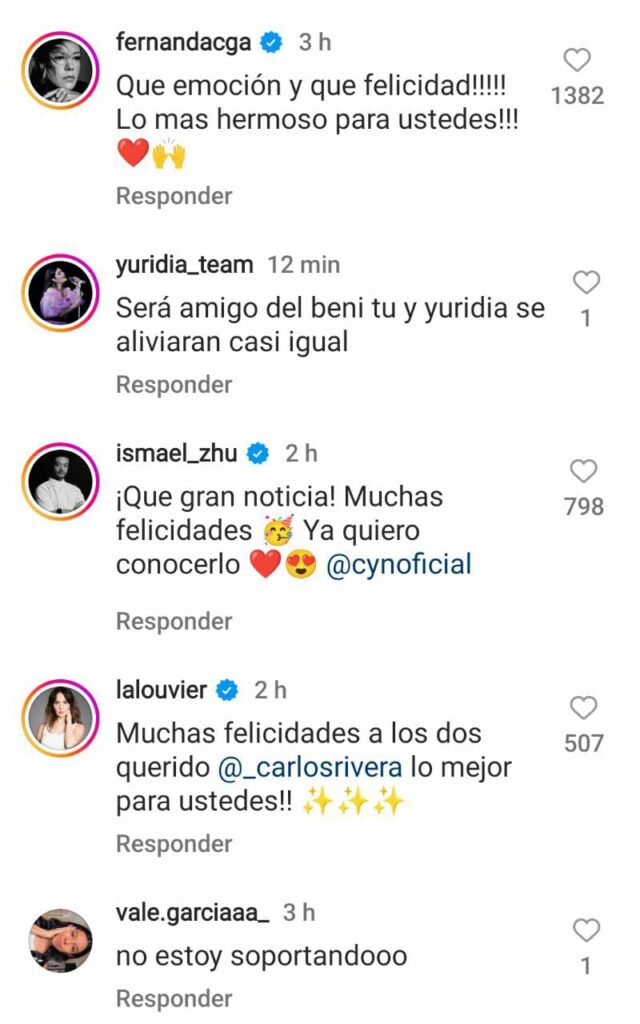This screenshot has width=640, height=1024.
Task: Like vale.garciaaa_'s comment
Action: point(585,930)
